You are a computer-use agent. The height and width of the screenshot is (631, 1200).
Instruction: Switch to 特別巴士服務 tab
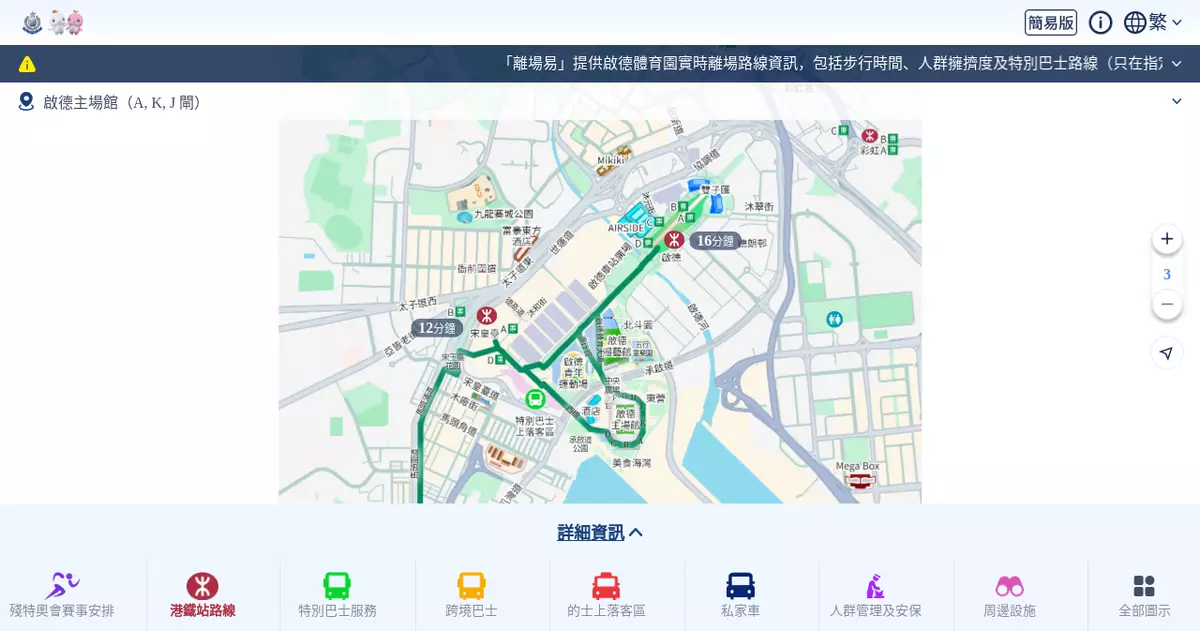click(x=337, y=596)
